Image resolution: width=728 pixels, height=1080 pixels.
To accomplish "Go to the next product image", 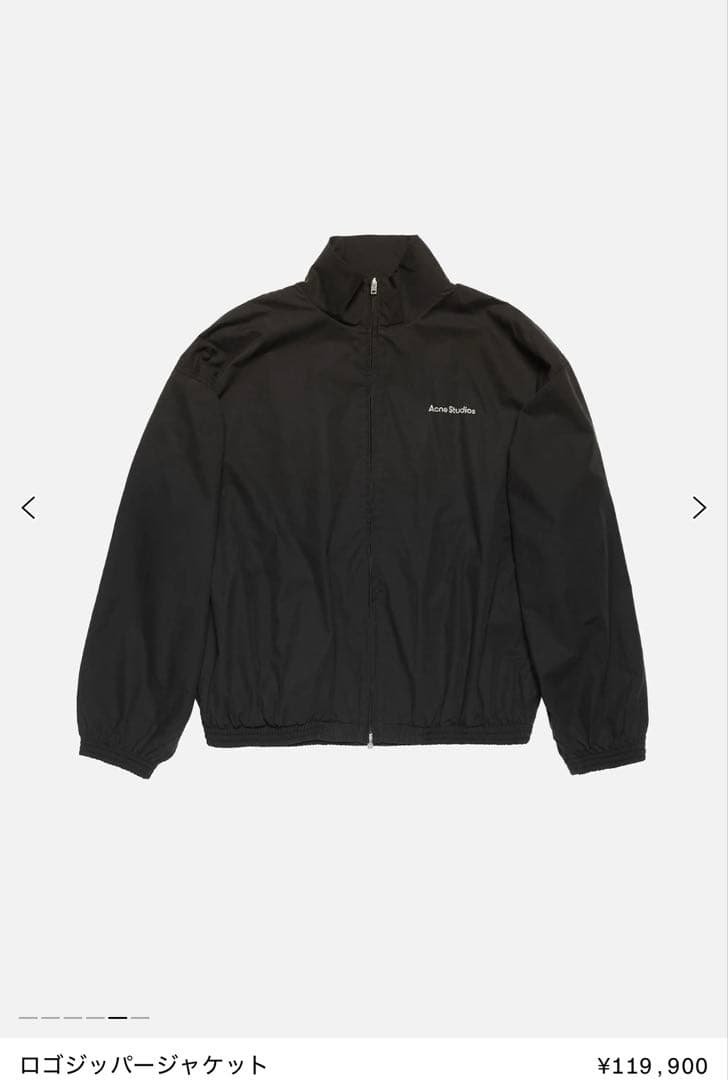I will tap(699, 507).
